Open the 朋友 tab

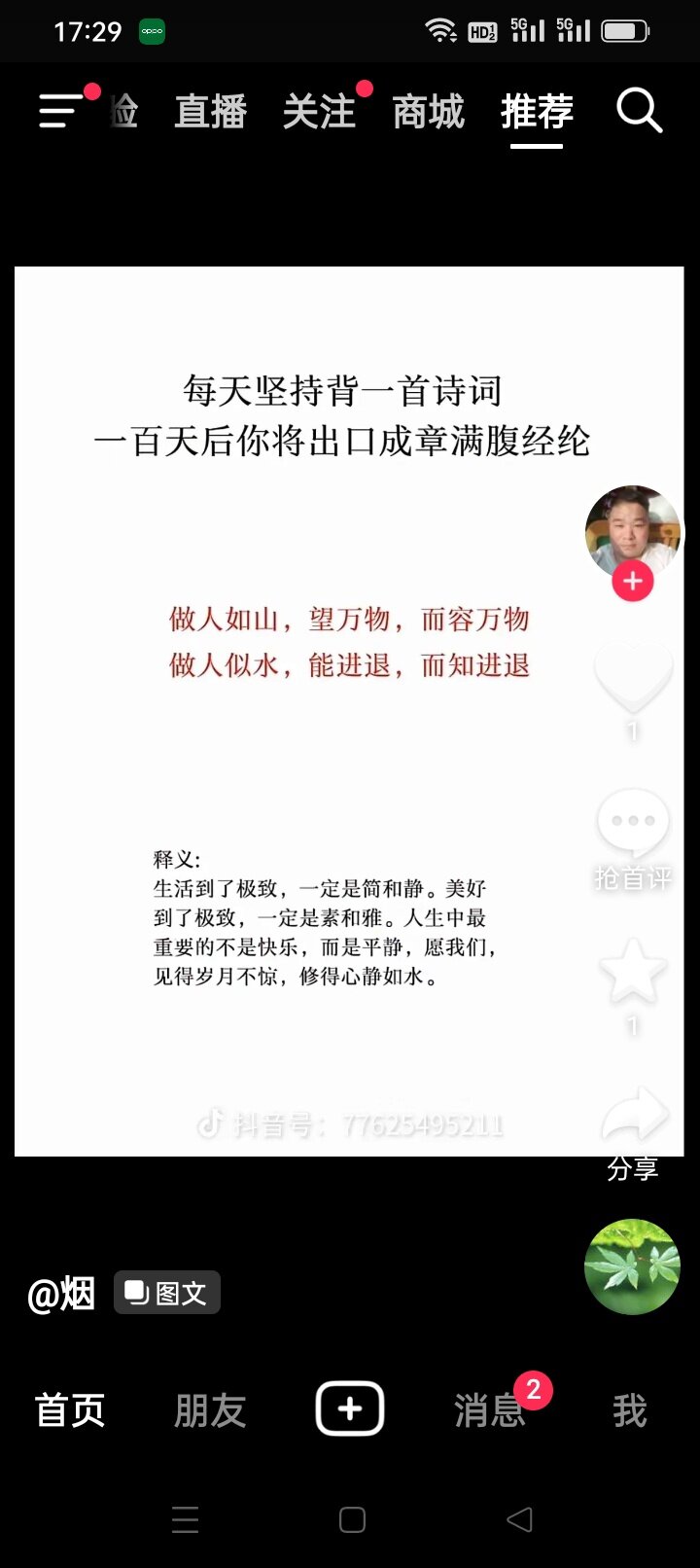point(210,1409)
